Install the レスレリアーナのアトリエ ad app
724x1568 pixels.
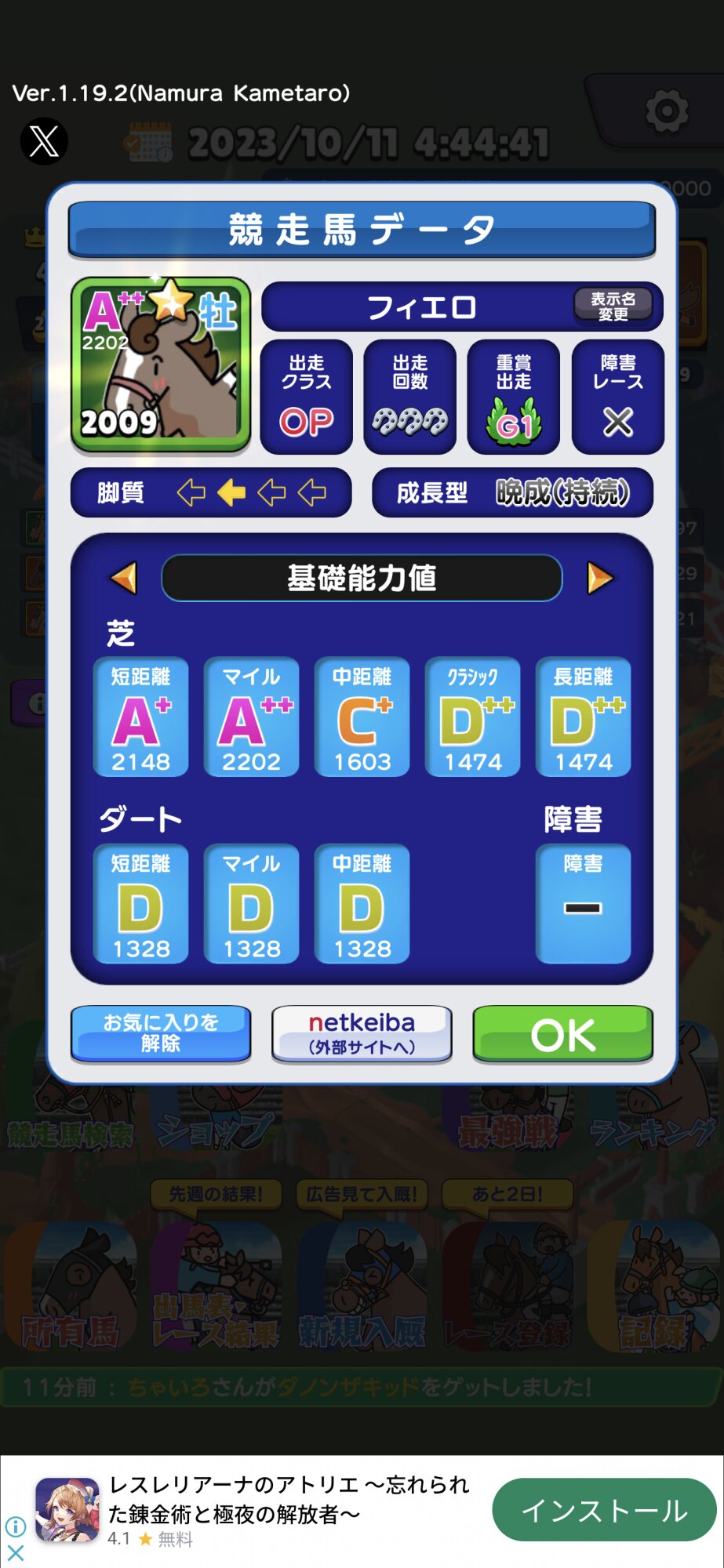(604, 1509)
